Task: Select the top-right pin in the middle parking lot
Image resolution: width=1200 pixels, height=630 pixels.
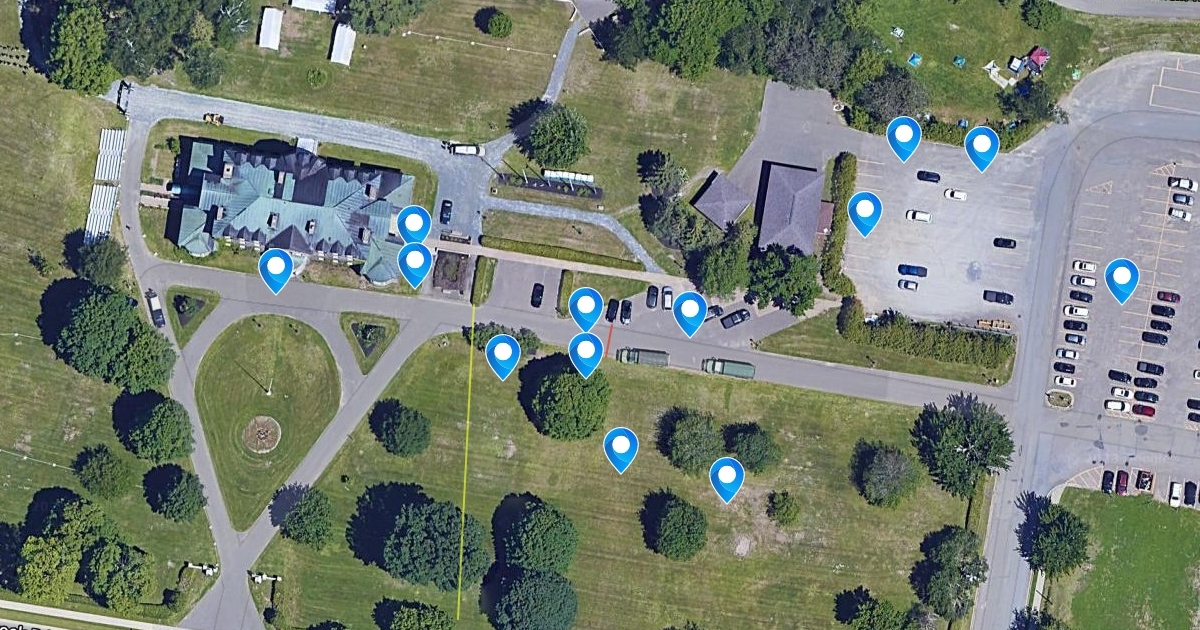Action: click(982, 145)
